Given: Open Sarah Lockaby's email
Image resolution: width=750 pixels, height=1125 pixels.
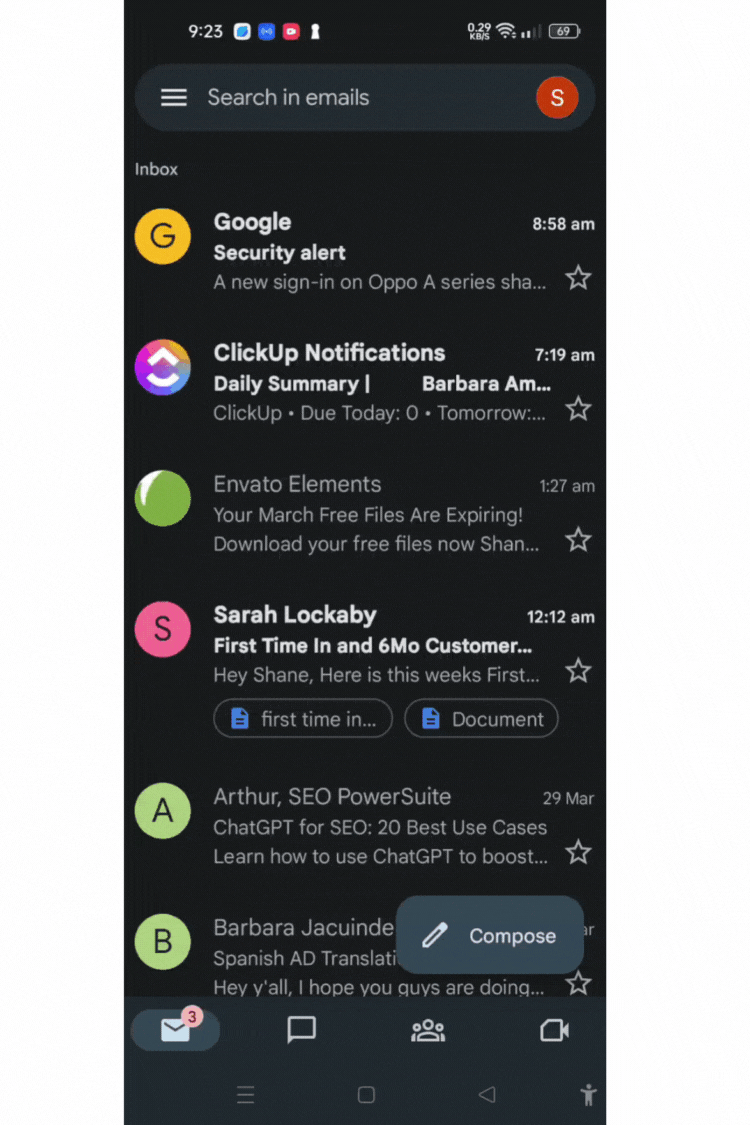Looking at the screenshot, I should coord(380,645).
